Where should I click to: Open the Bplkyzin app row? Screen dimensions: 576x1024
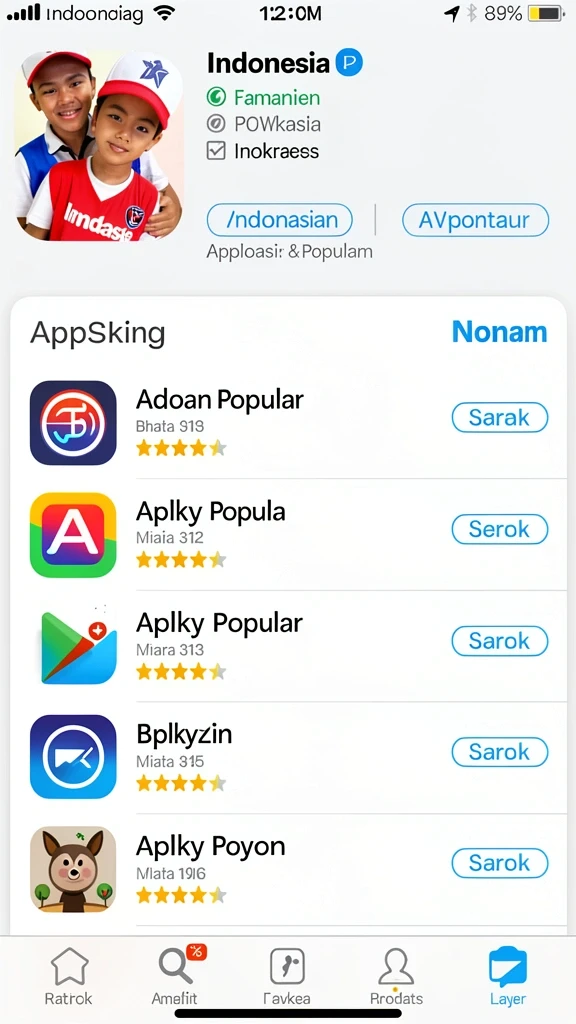click(288, 758)
